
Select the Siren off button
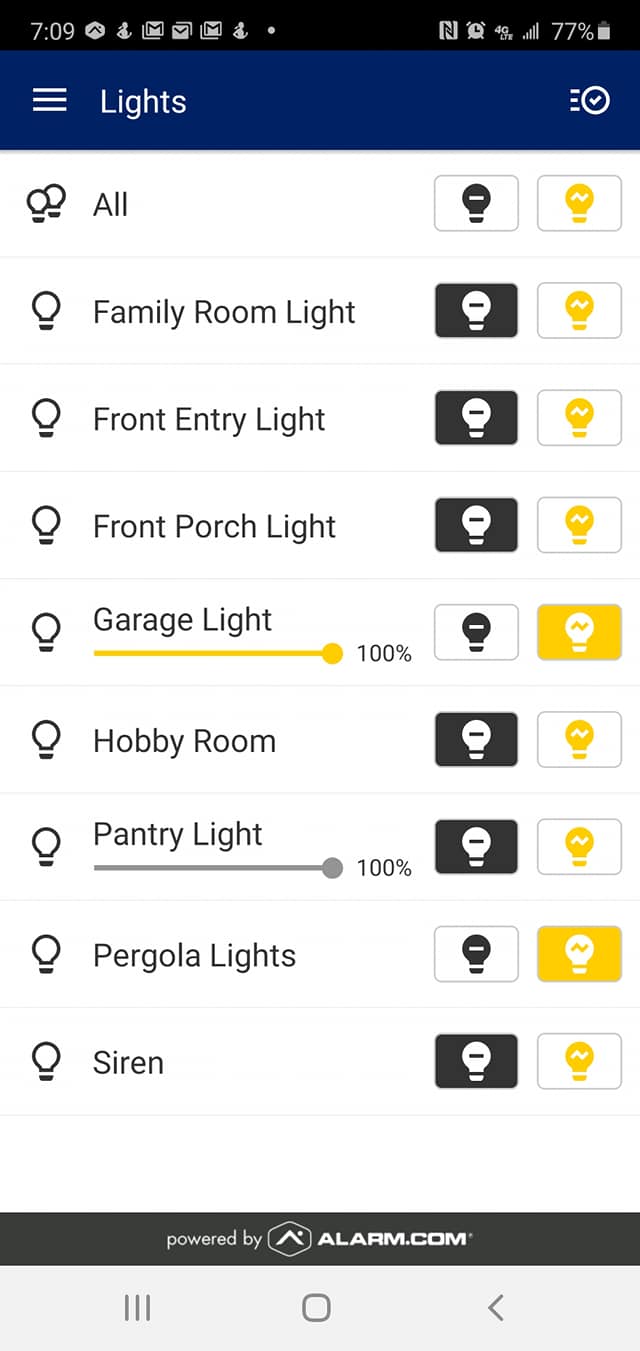pos(476,1061)
